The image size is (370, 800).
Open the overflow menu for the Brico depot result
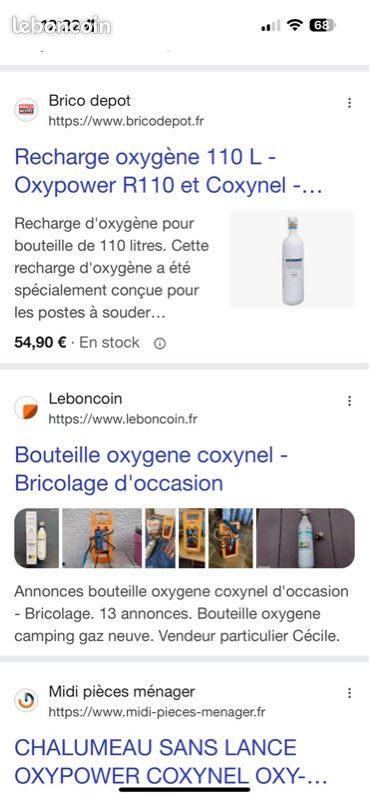coord(350,103)
